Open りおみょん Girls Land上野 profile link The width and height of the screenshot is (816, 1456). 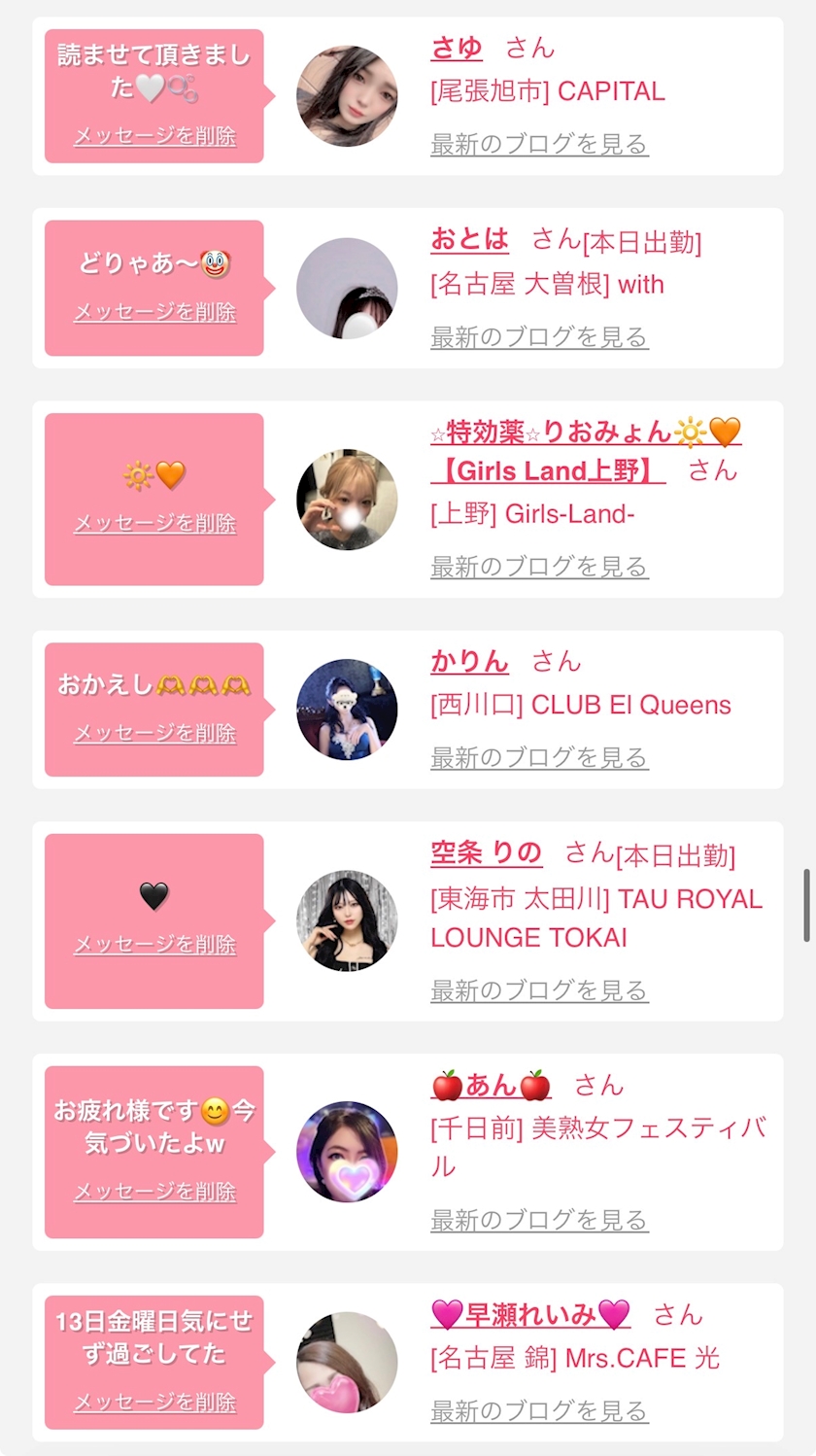click(585, 433)
